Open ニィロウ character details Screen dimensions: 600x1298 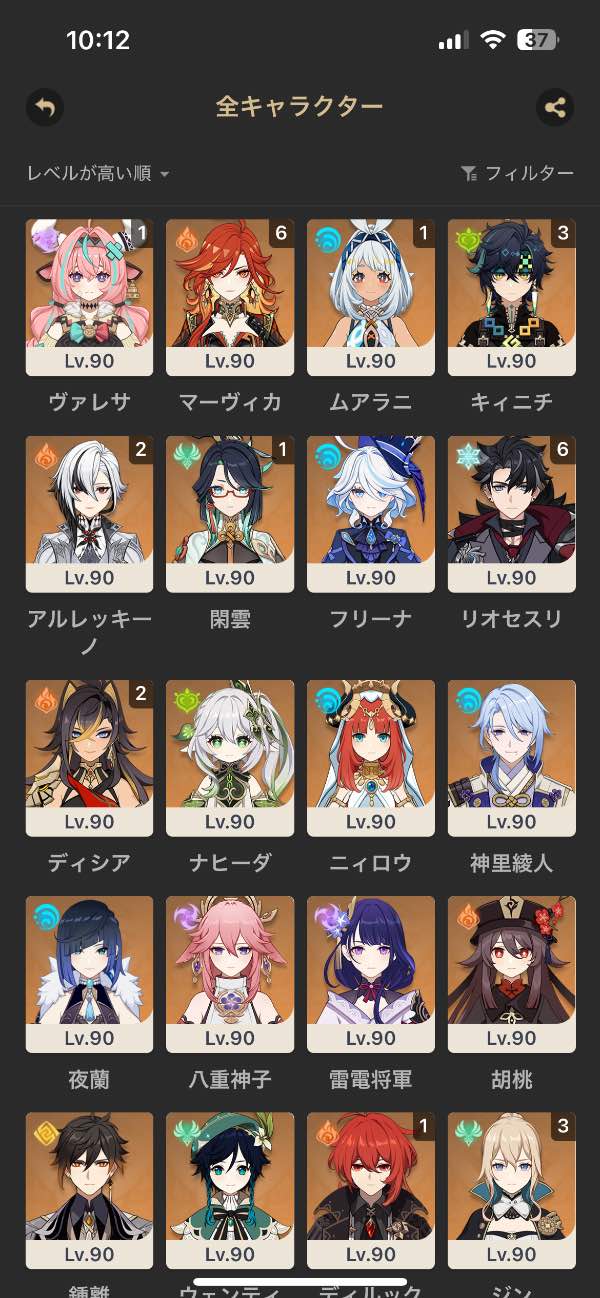(371, 758)
